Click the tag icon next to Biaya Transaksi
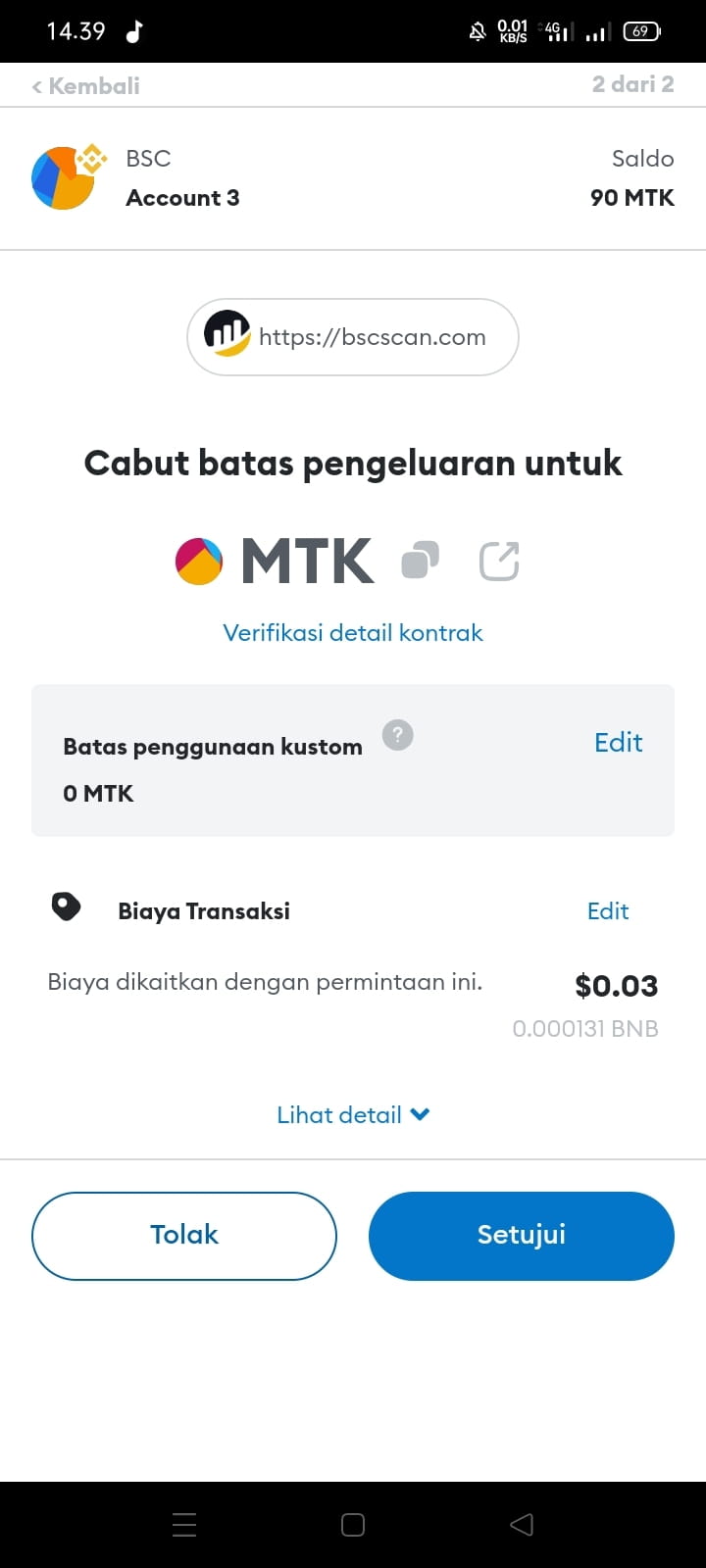This screenshot has height=1568, width=706. point(65,906)
